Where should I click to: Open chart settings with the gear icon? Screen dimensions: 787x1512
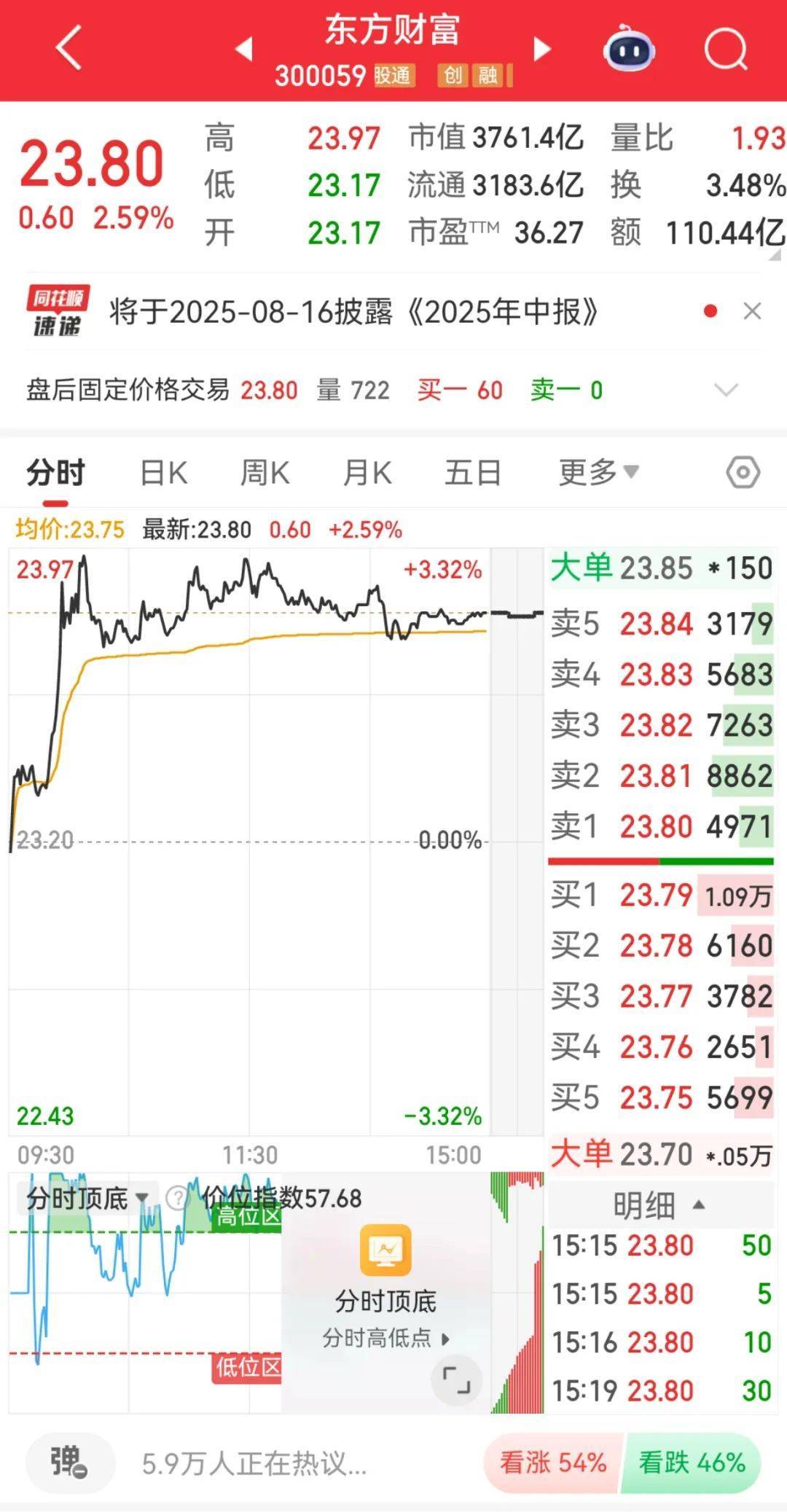[x=743, y=472]
